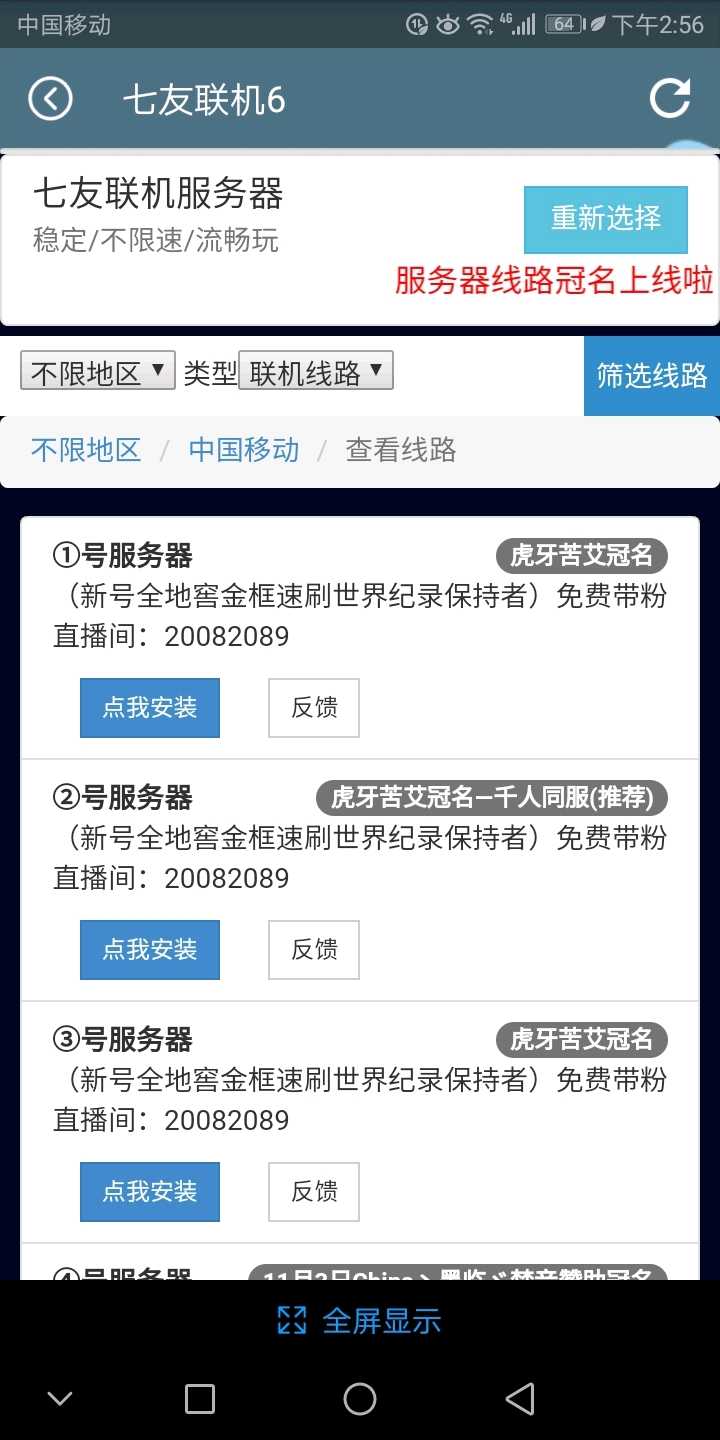Go back using the circled arrow
The image size is (720, 1440).
pyautogui.click(x=50, y=99)
